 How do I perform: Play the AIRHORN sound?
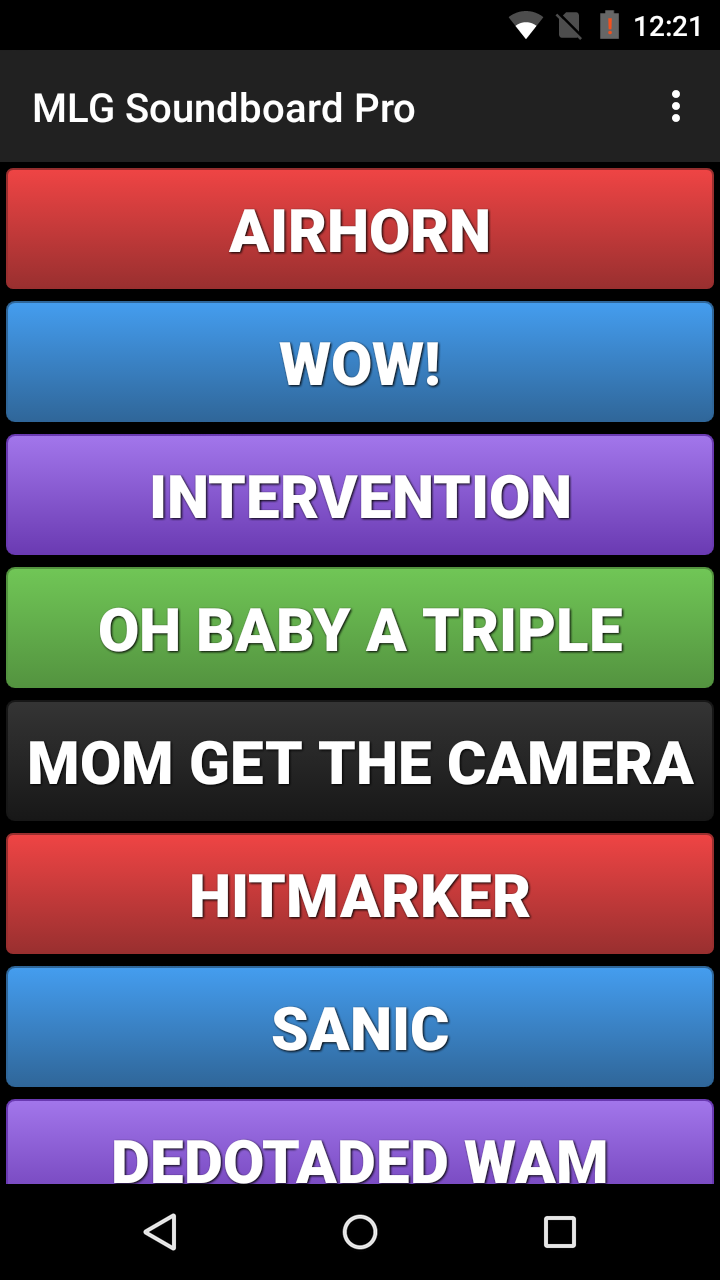pos(360,229)
